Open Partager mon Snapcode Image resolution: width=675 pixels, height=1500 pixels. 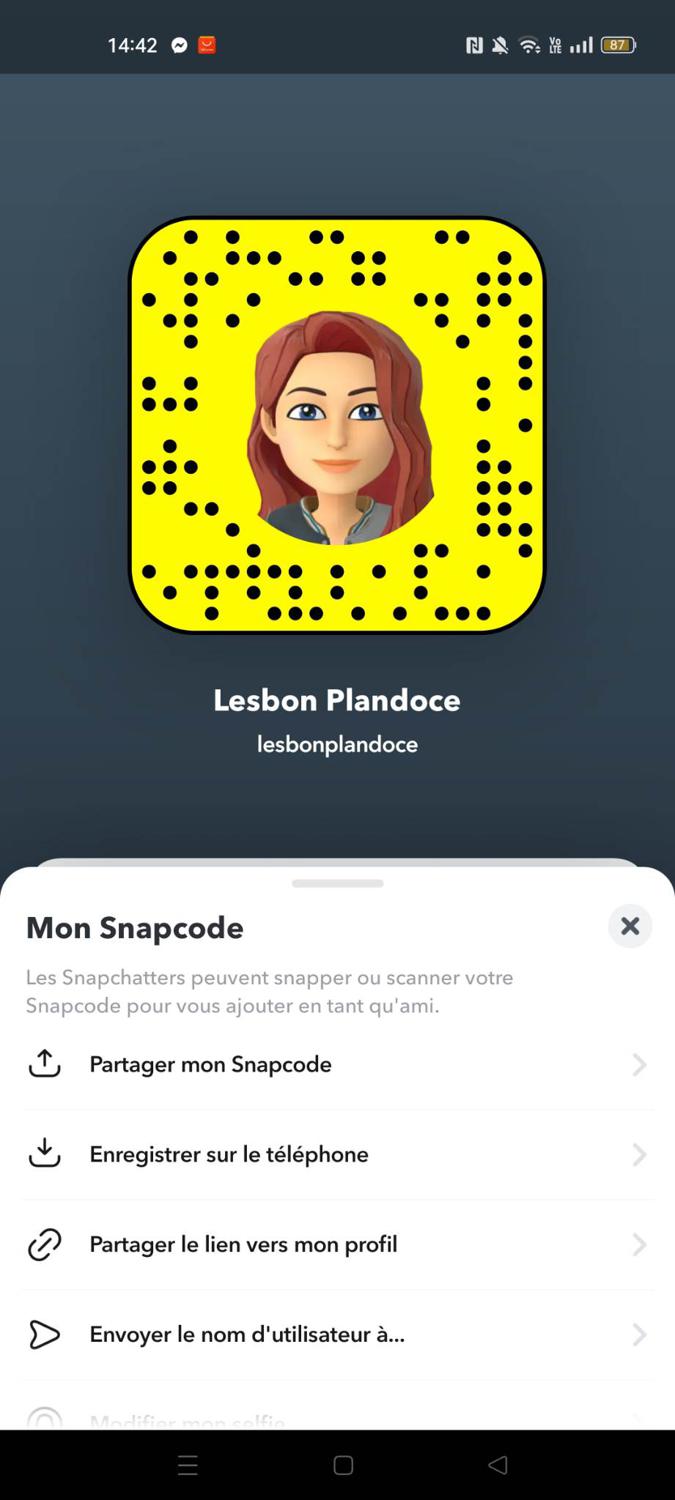pos(338,1065)
